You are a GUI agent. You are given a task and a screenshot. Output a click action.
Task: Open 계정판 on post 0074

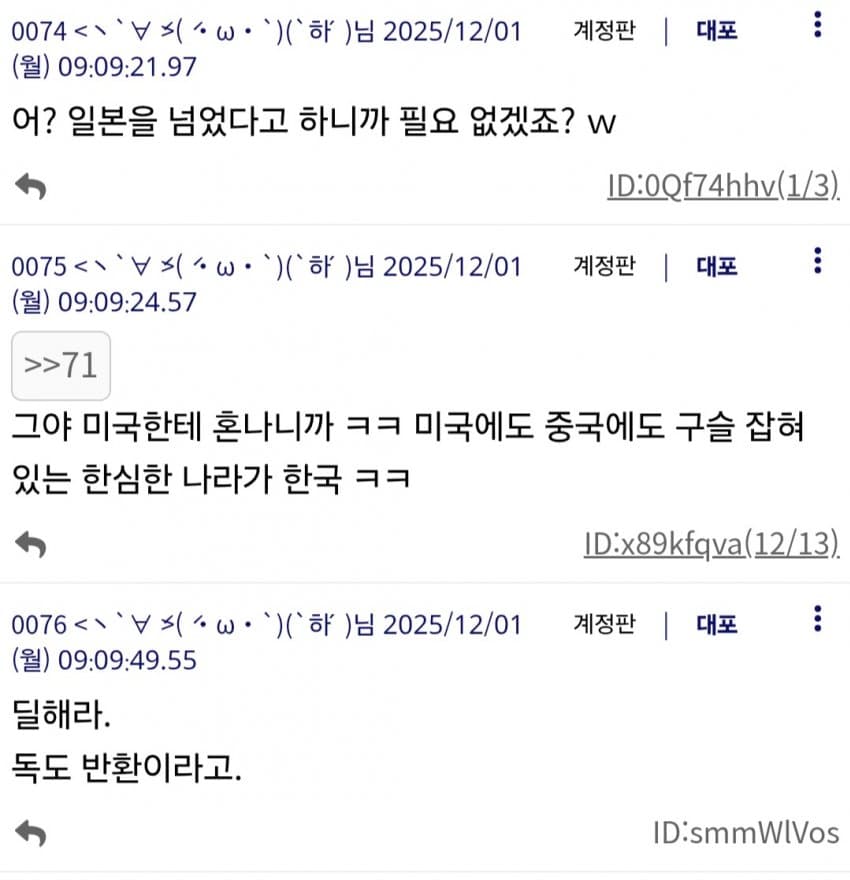pyautogui.click(x=604, y=30)
